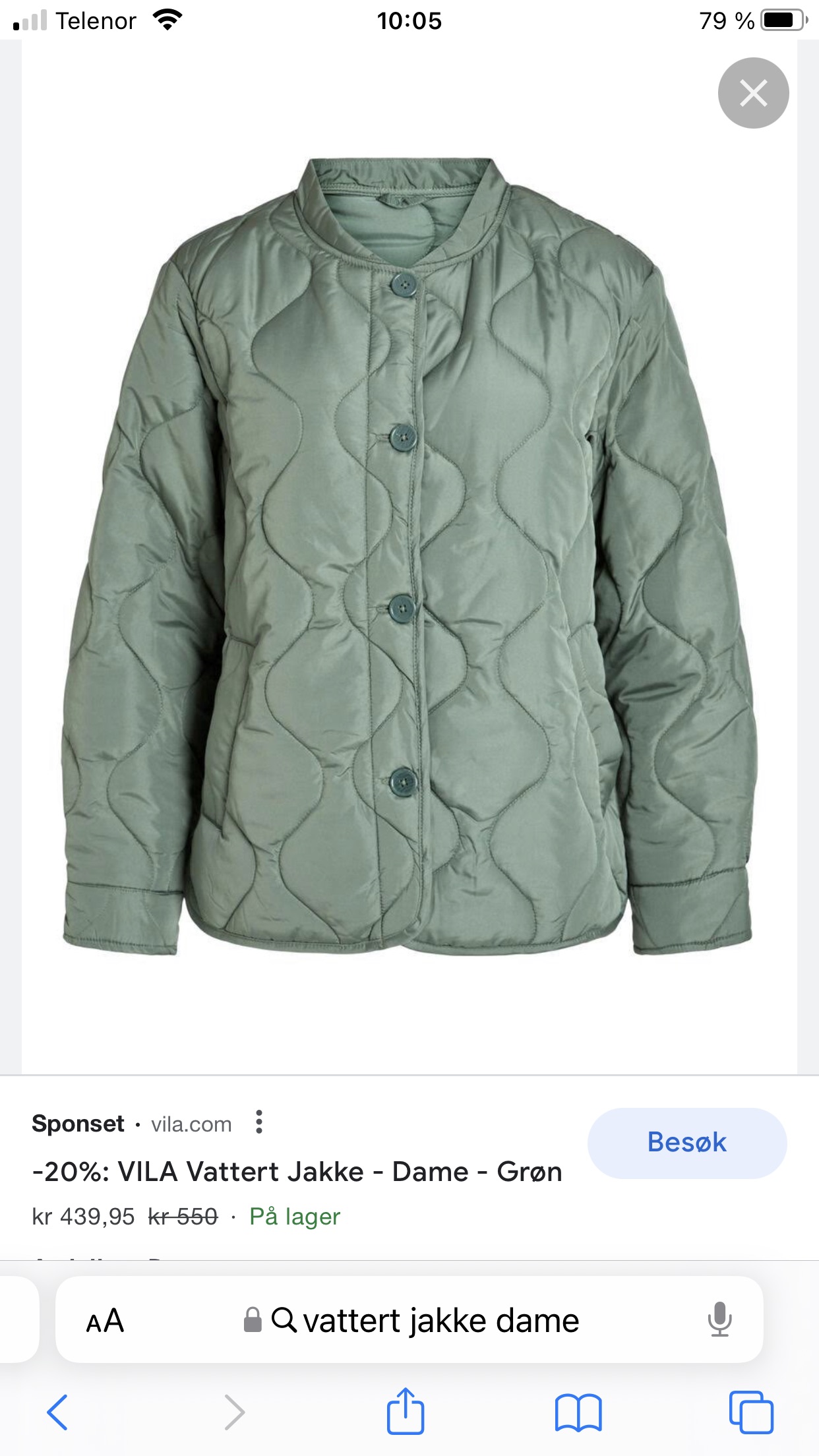
Task: Open the three-dot menu next to vila.com
Action: pos(259,1122)
